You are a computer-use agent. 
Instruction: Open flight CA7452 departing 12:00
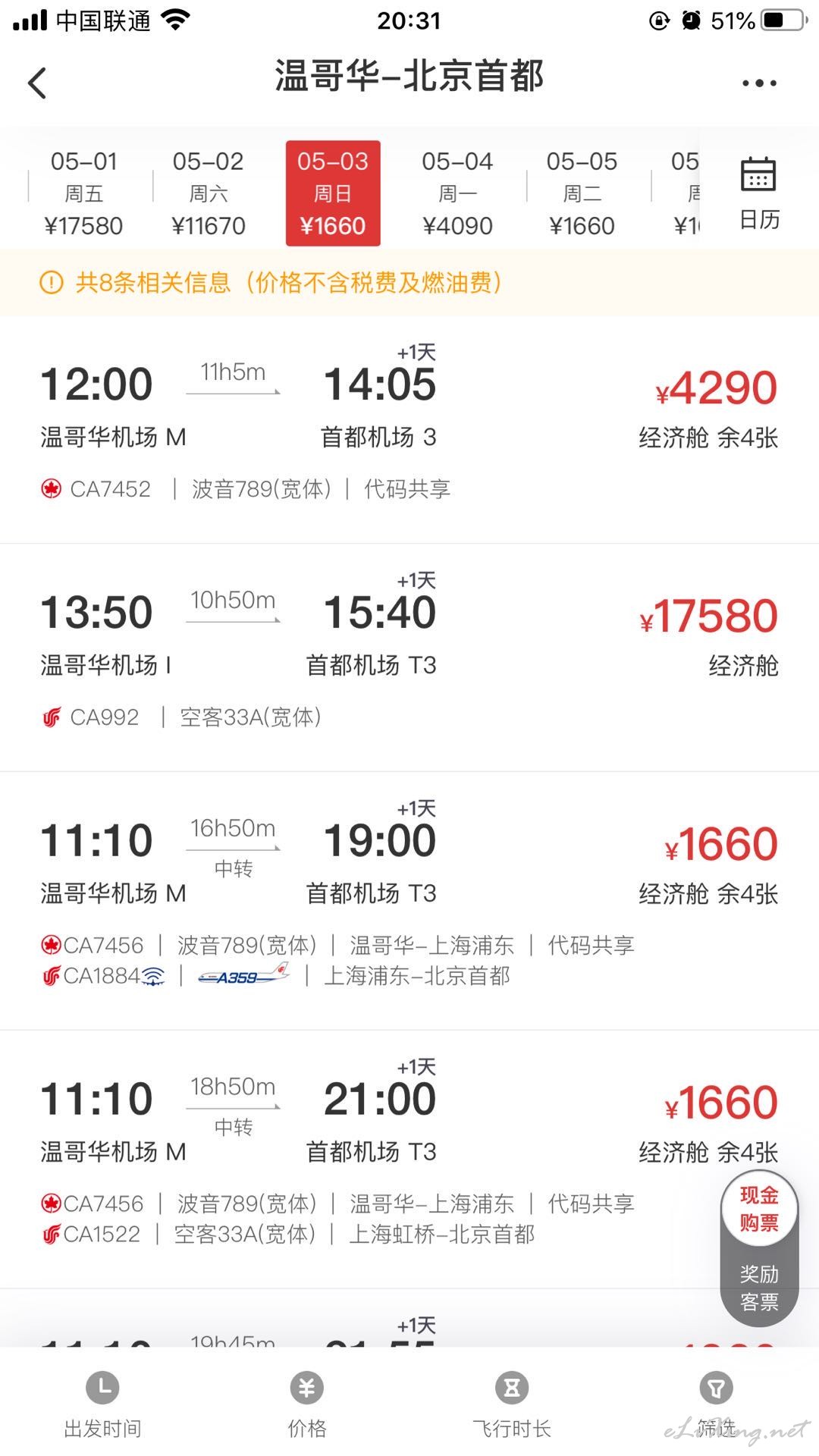(x=409, y=430)
